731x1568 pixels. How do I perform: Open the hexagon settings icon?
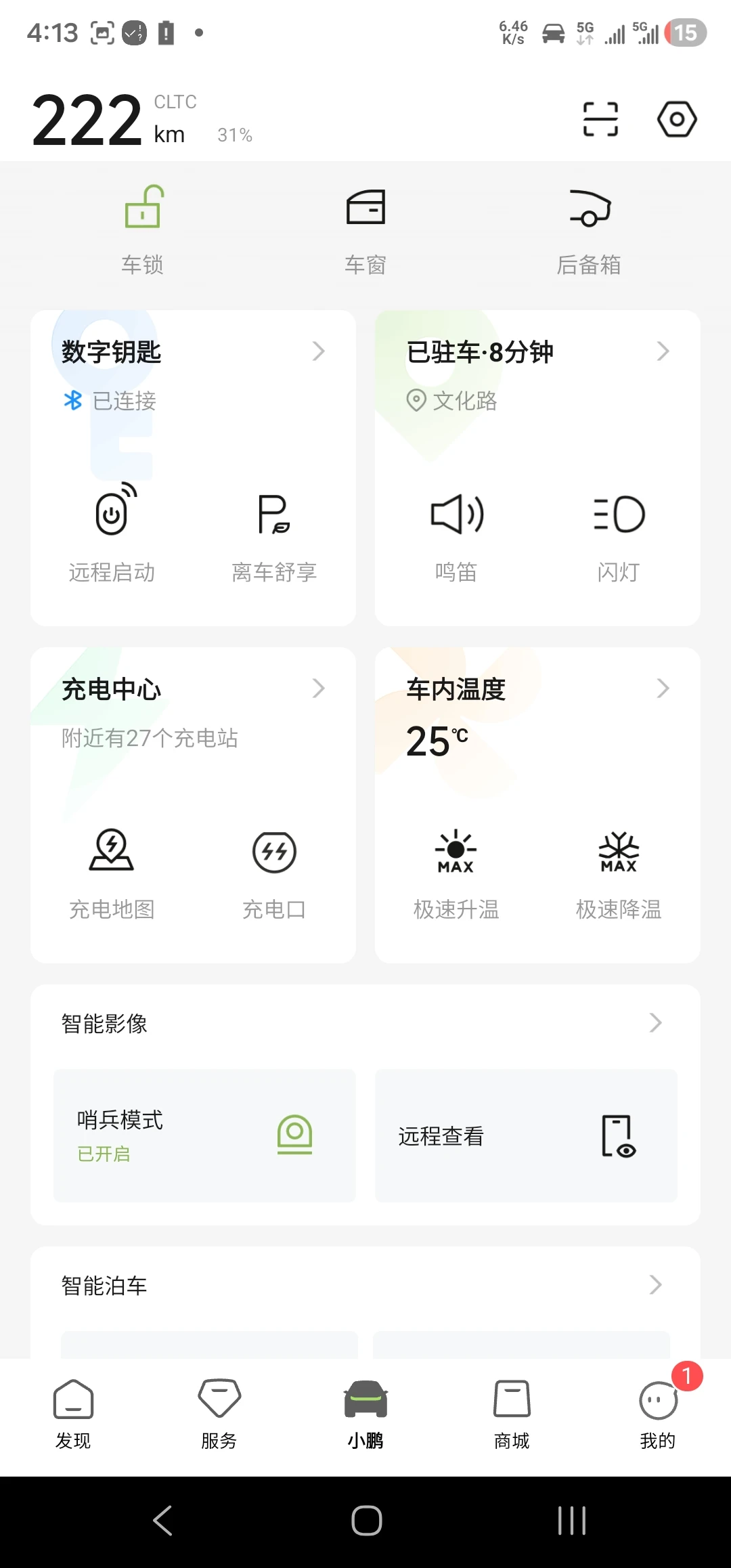pyautogui.click(x=676, y=120)
